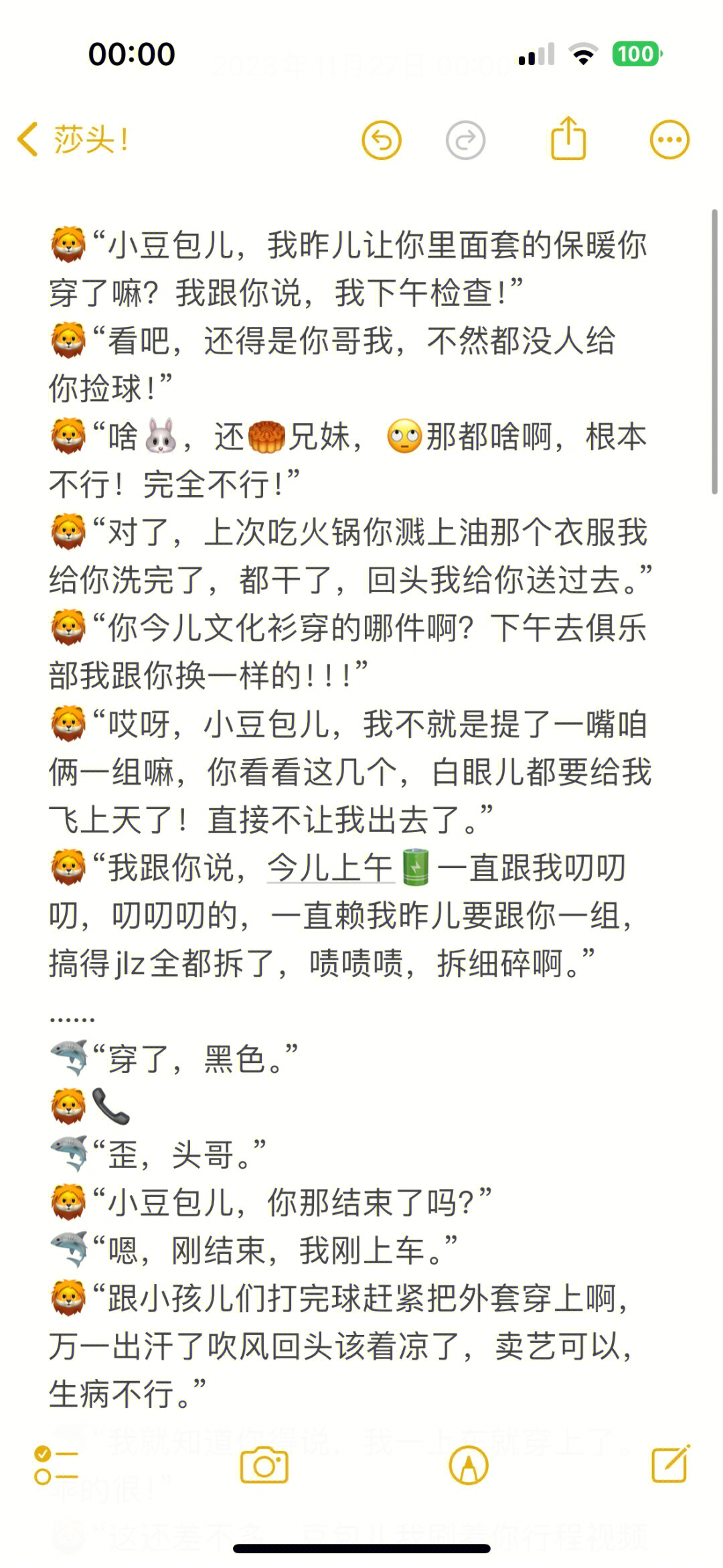Open the camera attachment options
Image resolution: width=723 pixels, height=1568 pixels.
click(264, 1465)
